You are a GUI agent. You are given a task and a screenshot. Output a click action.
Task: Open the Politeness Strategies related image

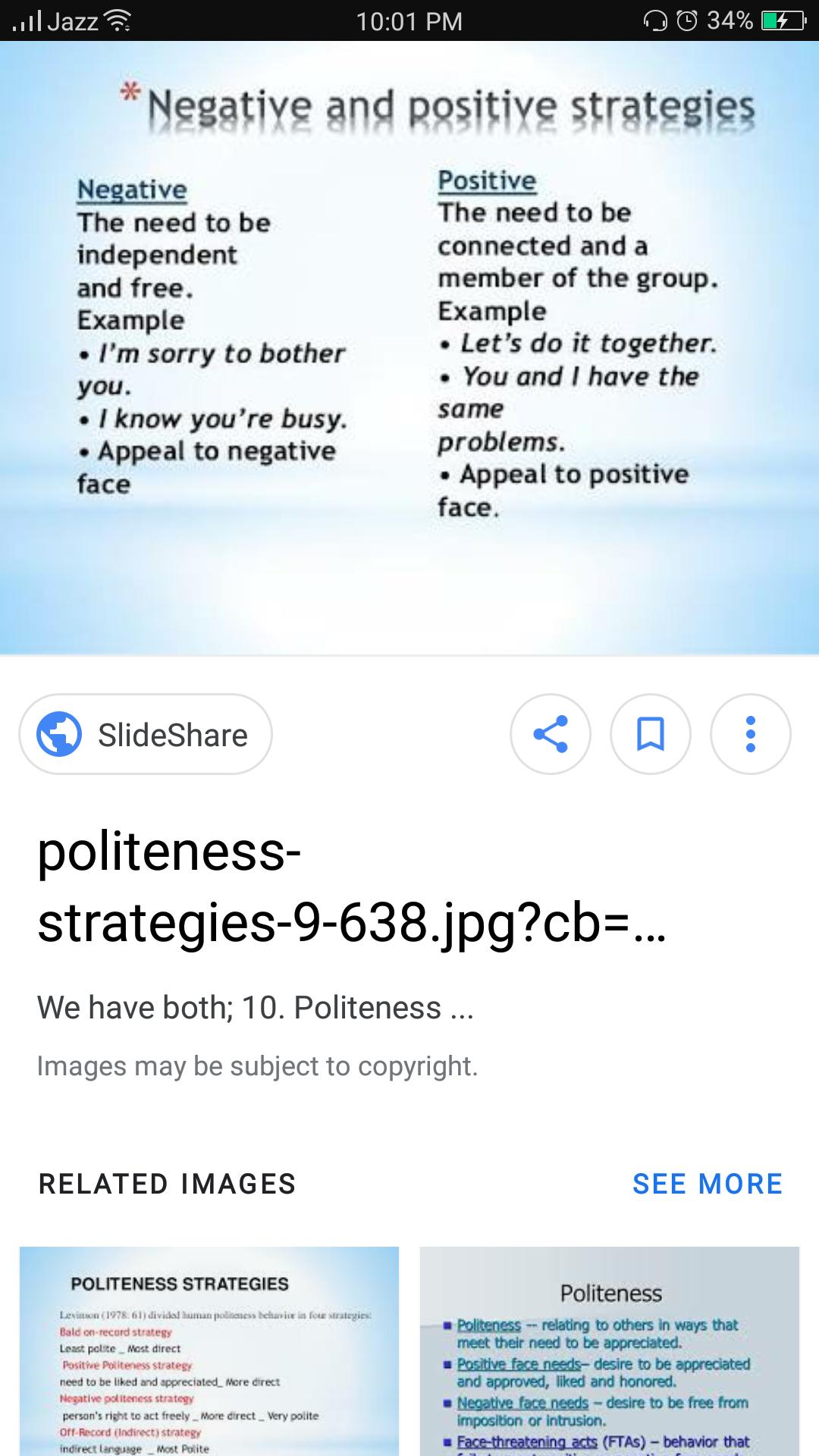(209, 1350)
